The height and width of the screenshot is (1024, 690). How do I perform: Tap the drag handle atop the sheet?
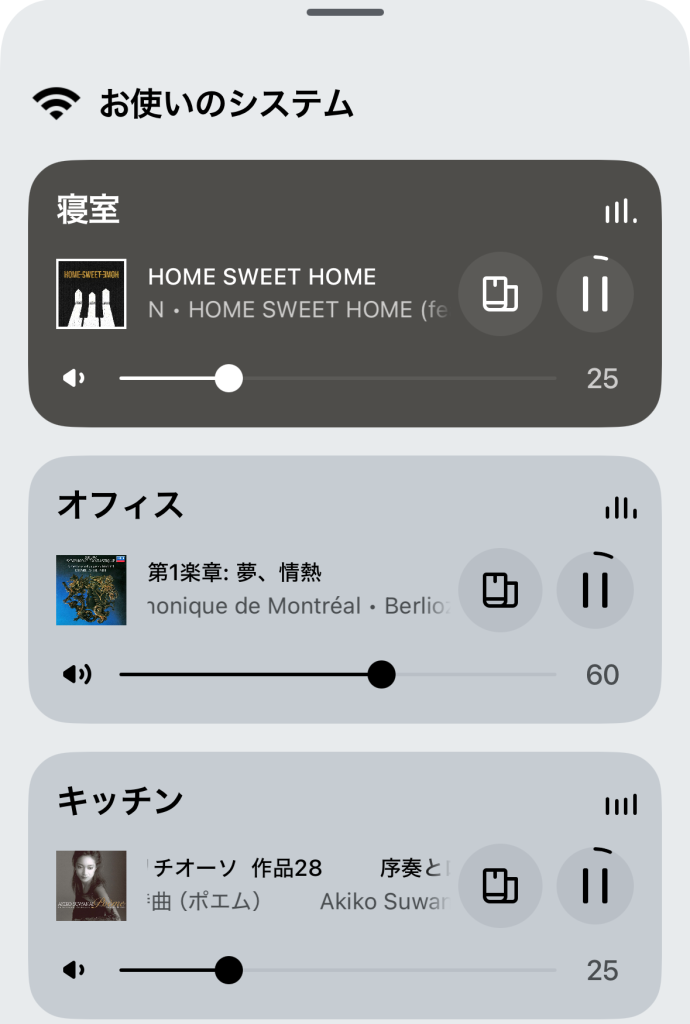point(345,12)
